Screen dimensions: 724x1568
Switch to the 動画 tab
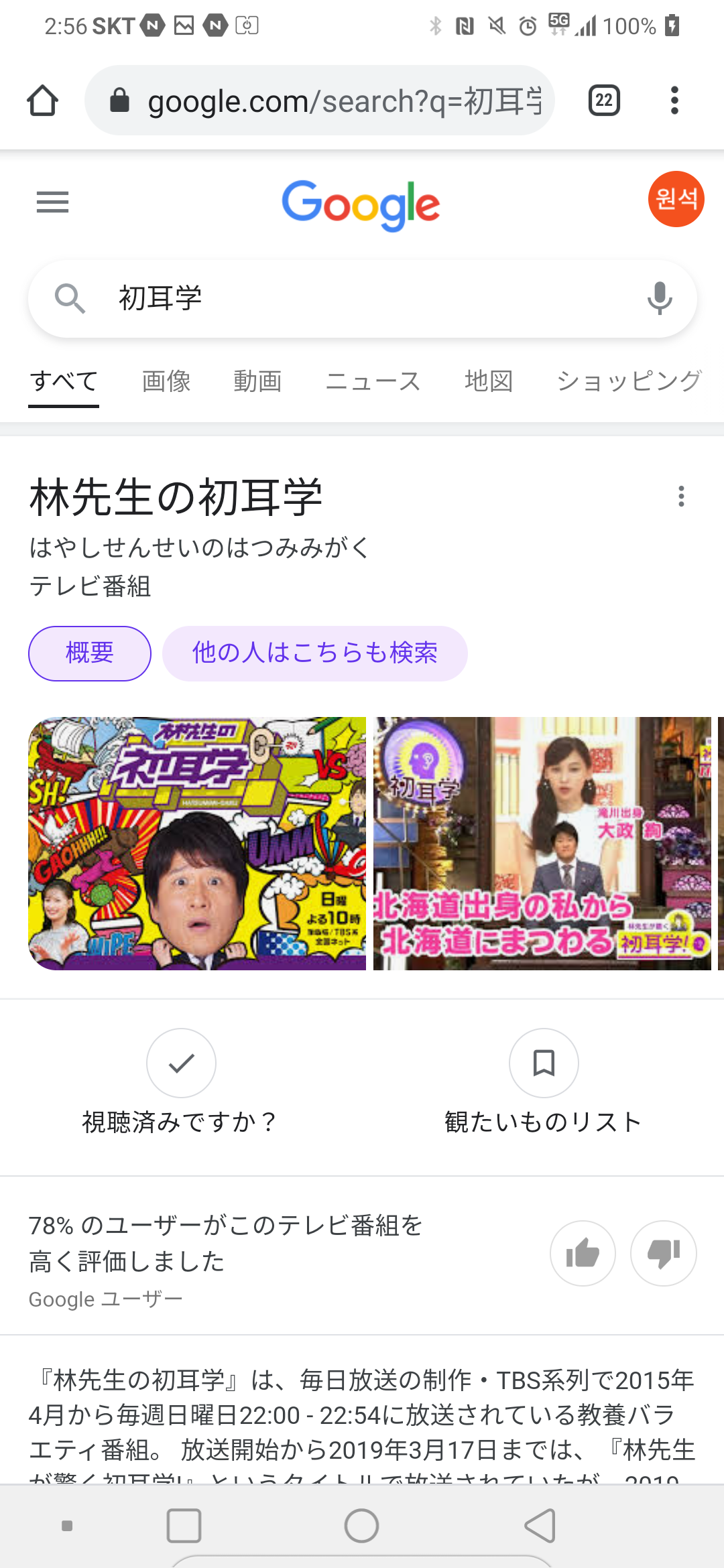point(257,381)
